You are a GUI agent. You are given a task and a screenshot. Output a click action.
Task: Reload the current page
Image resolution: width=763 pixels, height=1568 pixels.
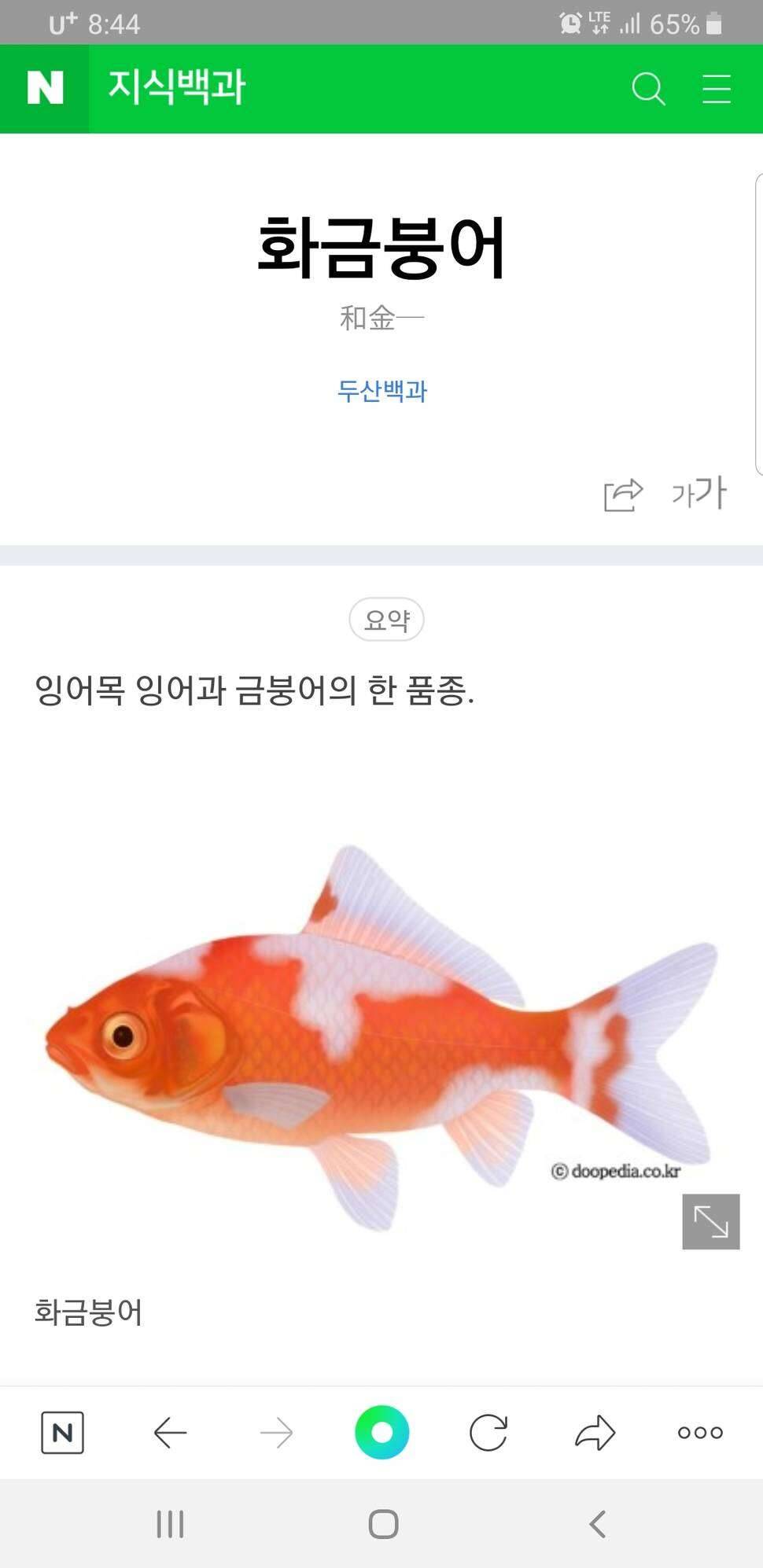[488, 1433]
